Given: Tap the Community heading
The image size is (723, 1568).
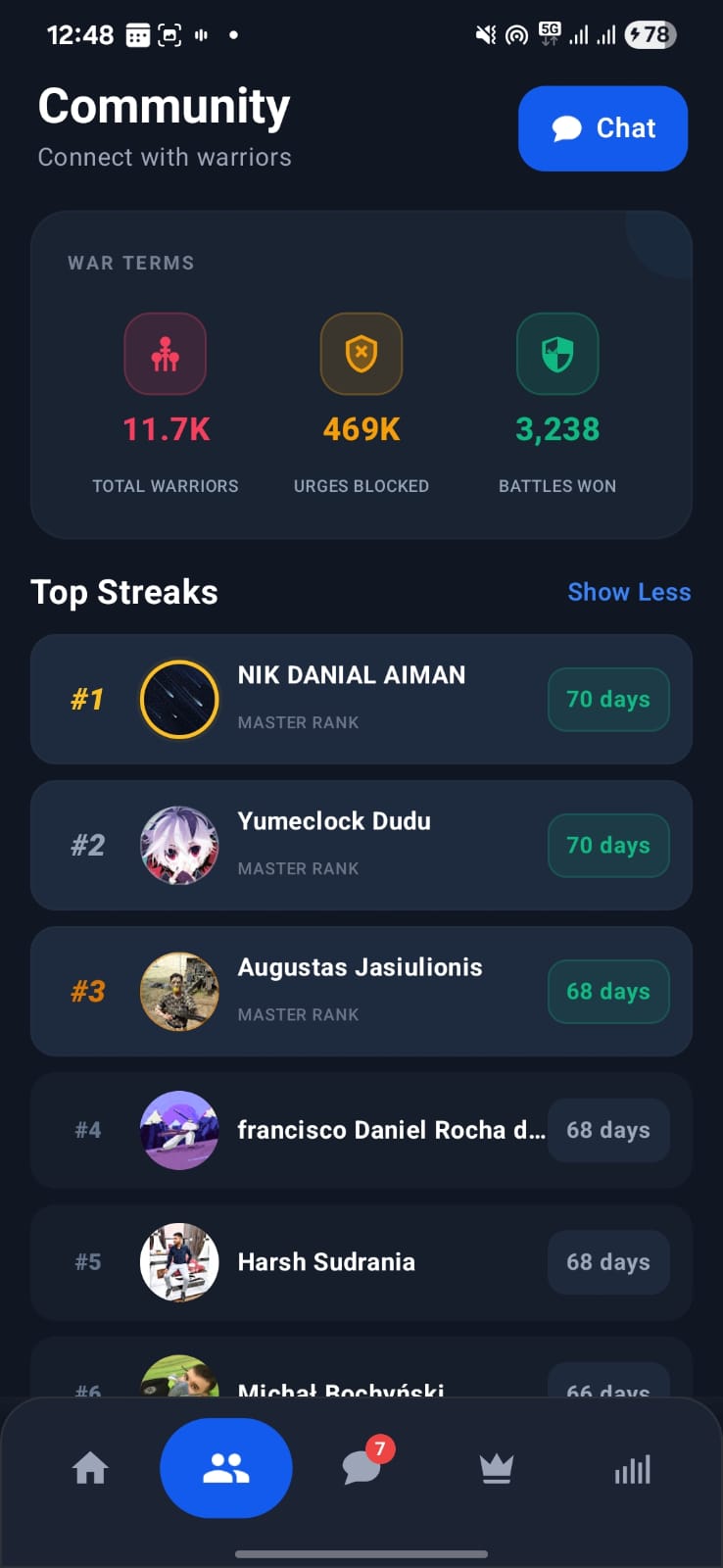Looking at the screenshot, I should tap(163, 106).
